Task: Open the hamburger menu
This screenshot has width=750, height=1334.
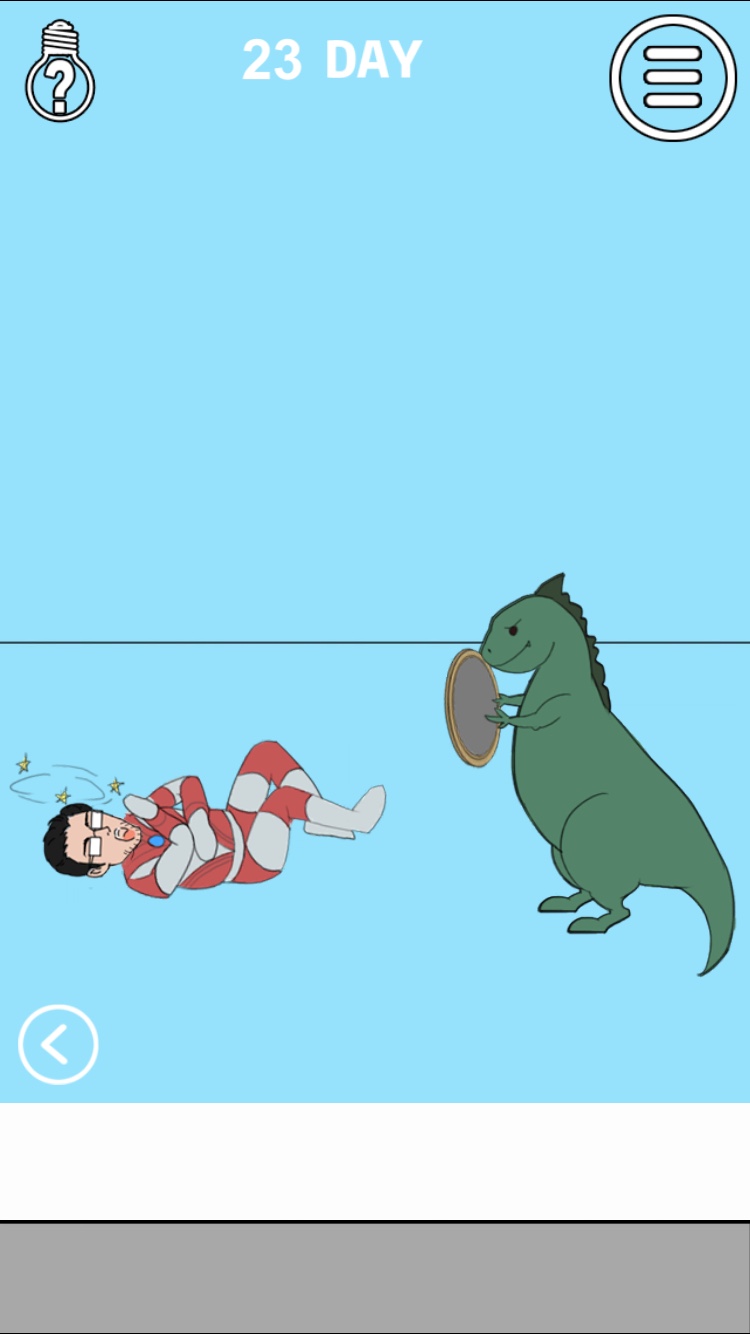Action: point(672,78)
